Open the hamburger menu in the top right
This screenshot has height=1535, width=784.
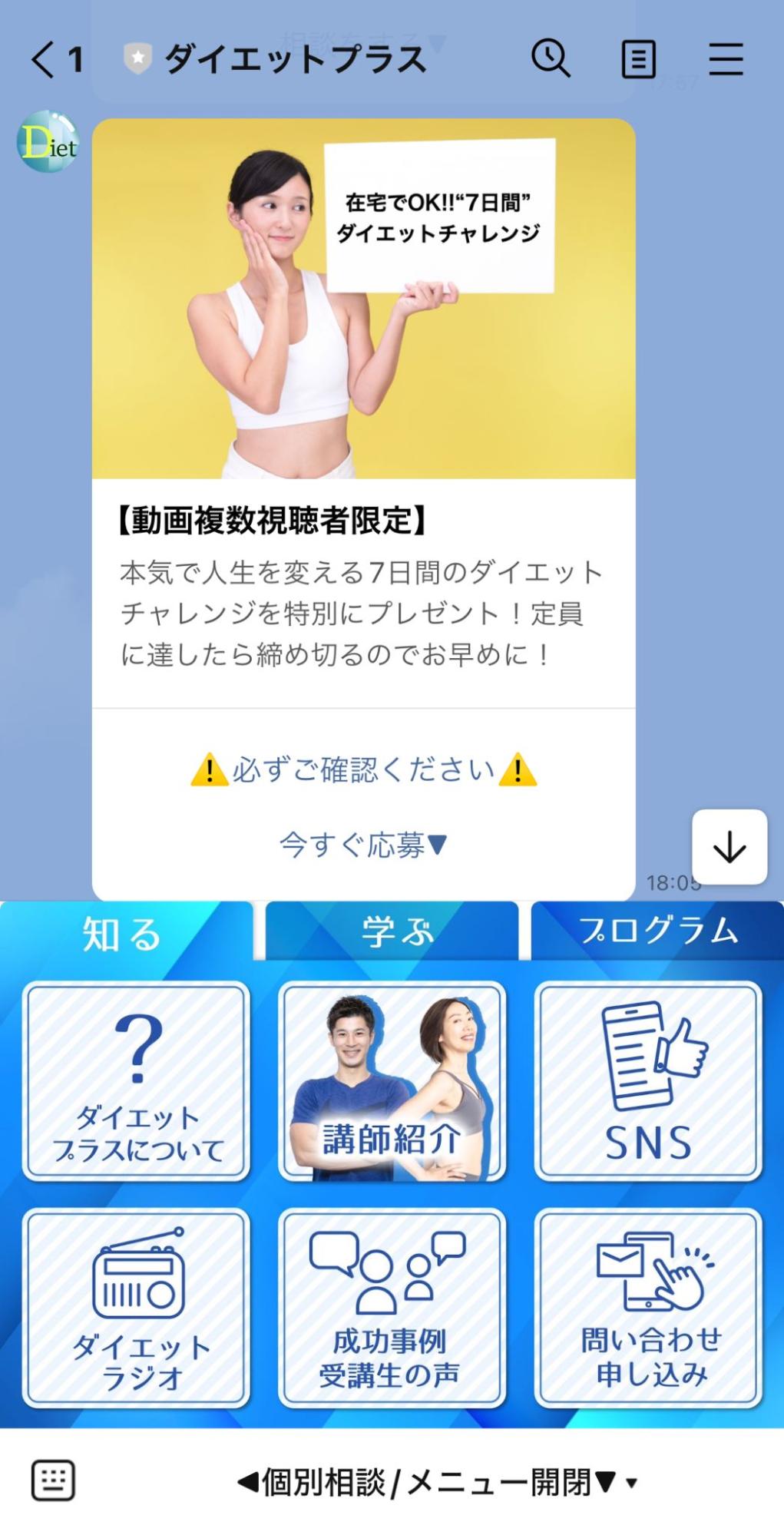coord(725,58)
